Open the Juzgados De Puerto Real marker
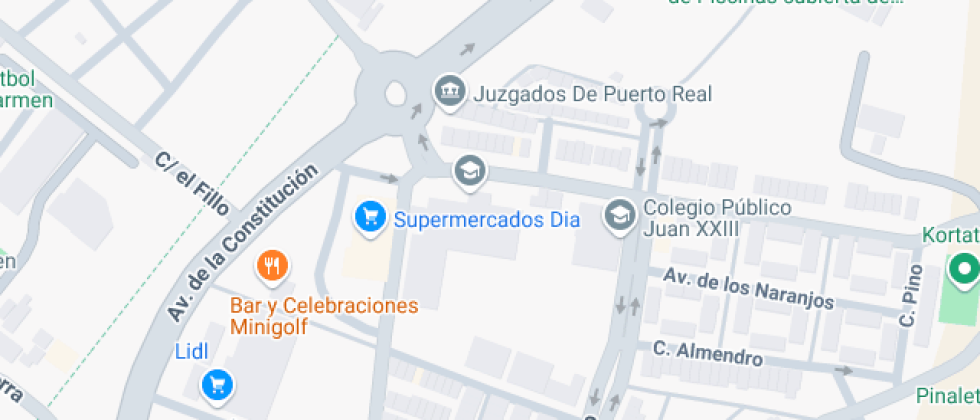The image size is (980, 420). click(x=450, y=91)
